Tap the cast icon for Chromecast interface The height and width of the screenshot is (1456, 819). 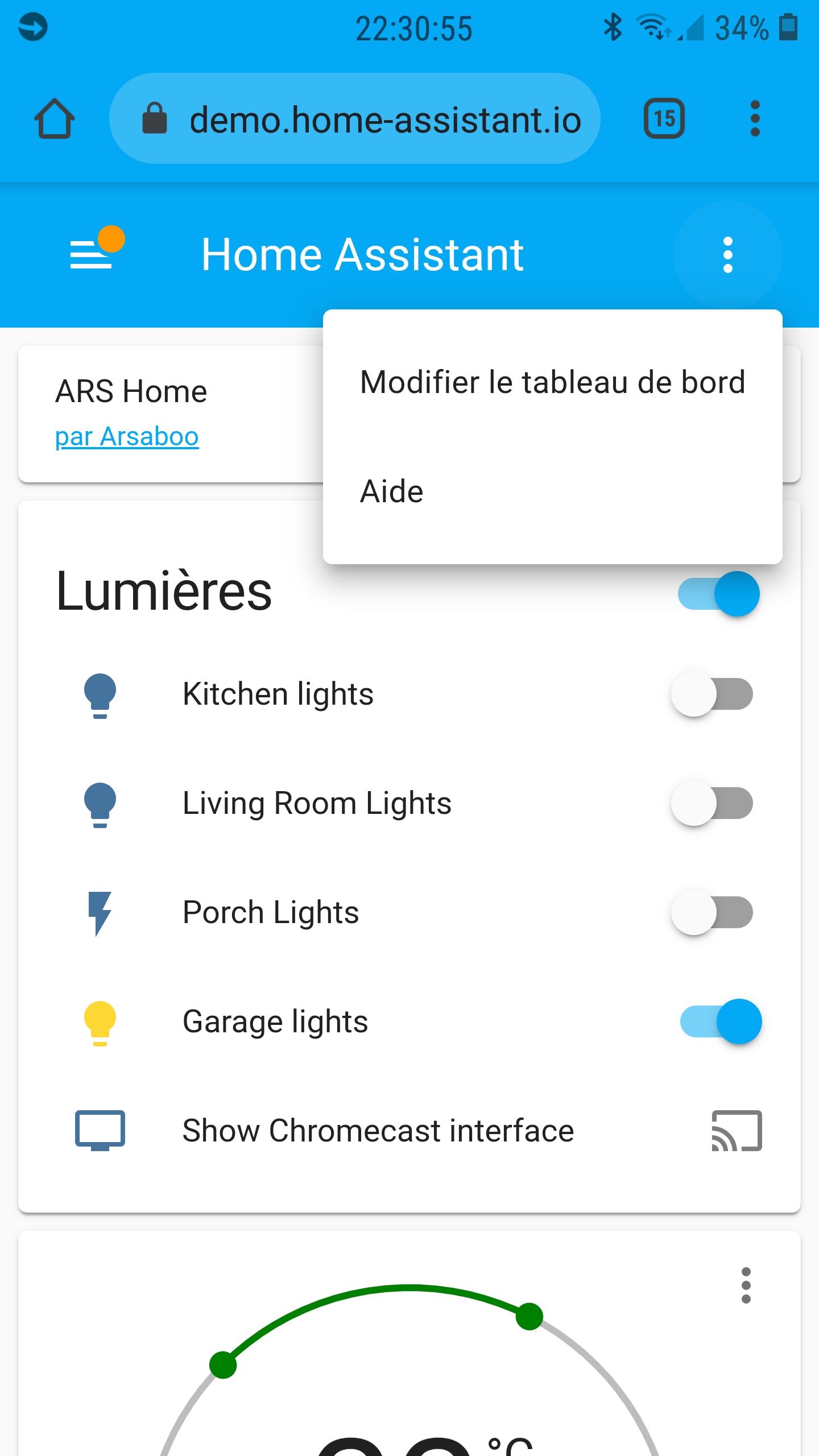coord(737,1131)
